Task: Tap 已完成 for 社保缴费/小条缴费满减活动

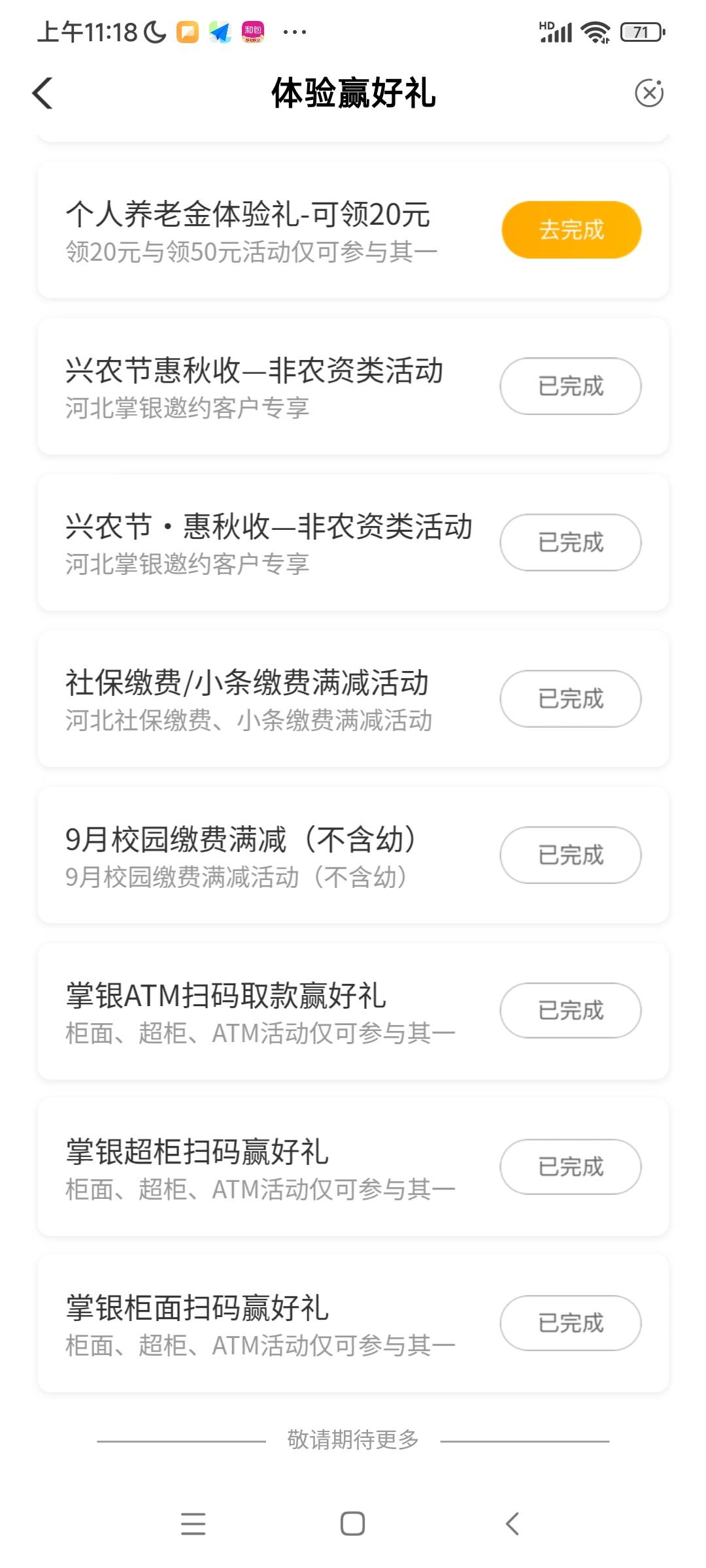Action: pyautogui.click(x=570, y=698)
